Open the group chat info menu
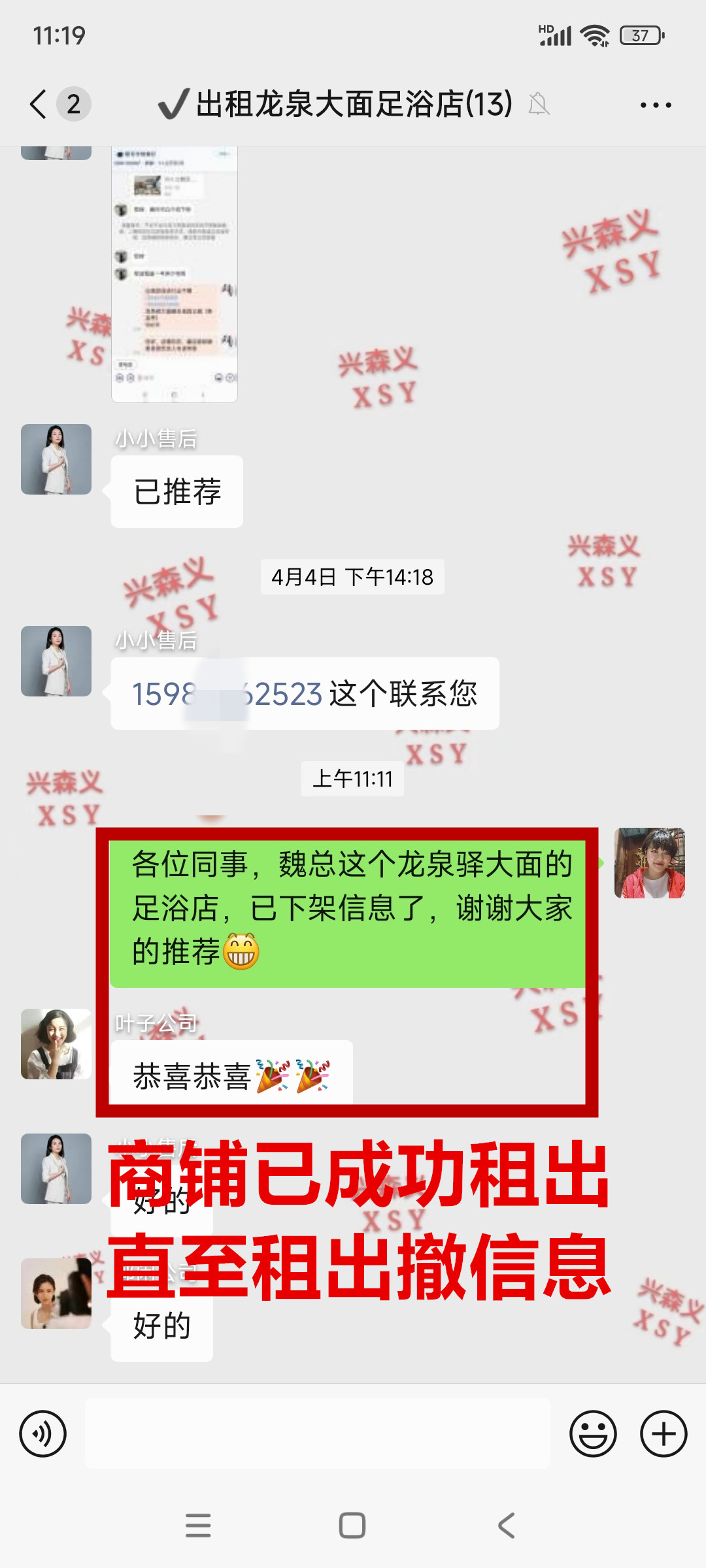This screenshot has width=706, height=1568. coord(656,105)
